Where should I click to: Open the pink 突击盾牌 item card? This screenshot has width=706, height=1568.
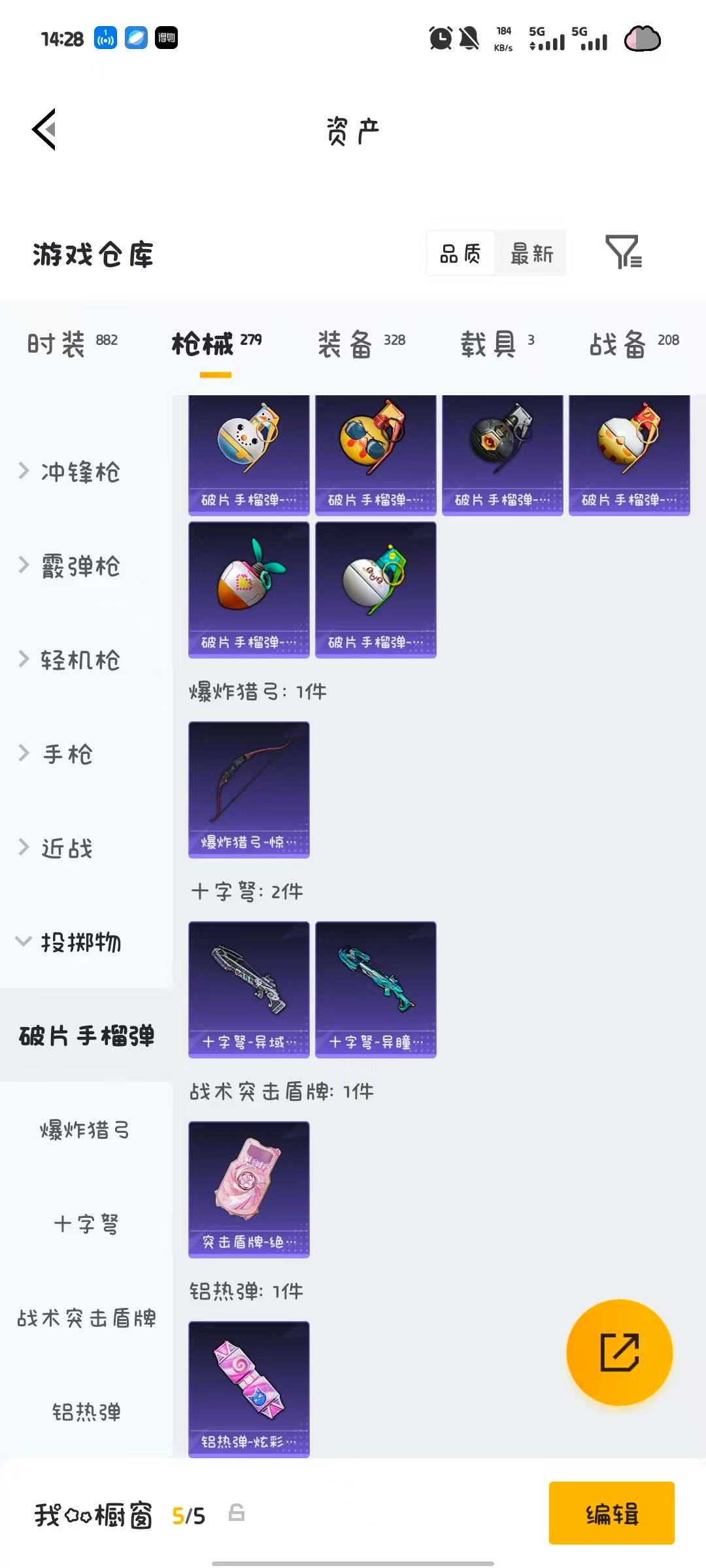pyautogui.click(x=248, y=1189)
